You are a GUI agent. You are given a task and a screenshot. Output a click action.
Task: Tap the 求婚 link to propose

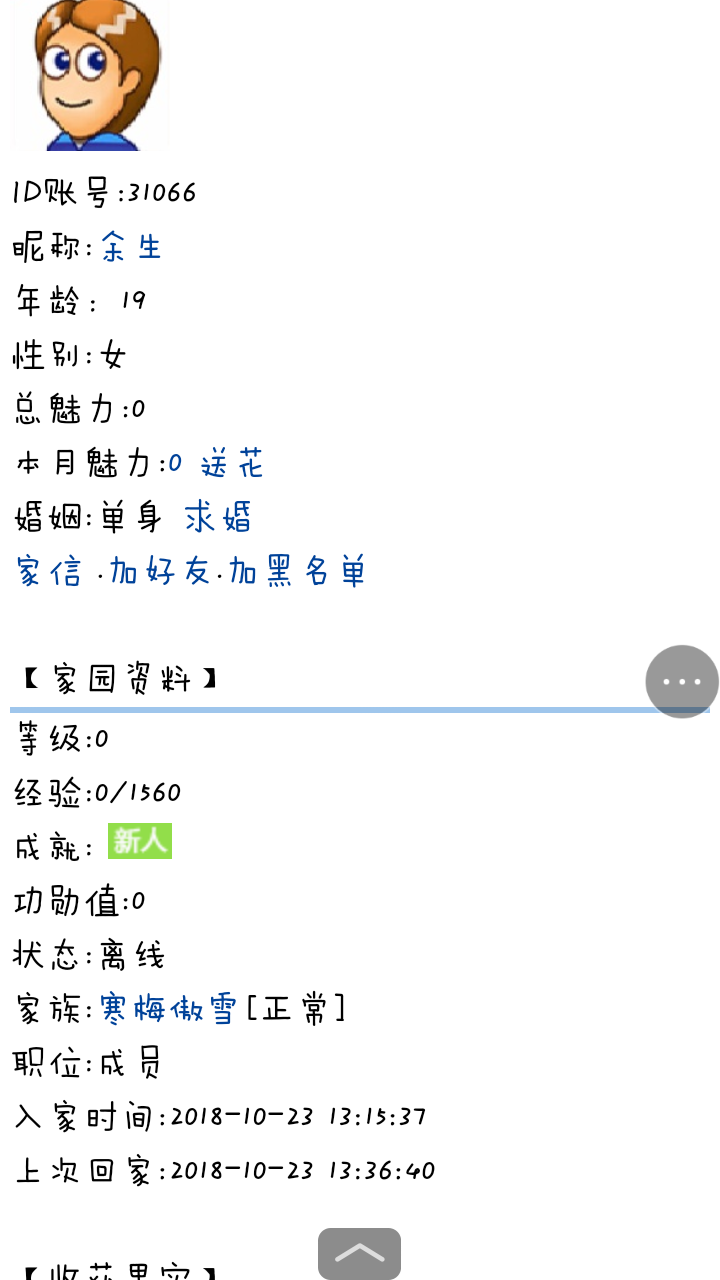218,517
